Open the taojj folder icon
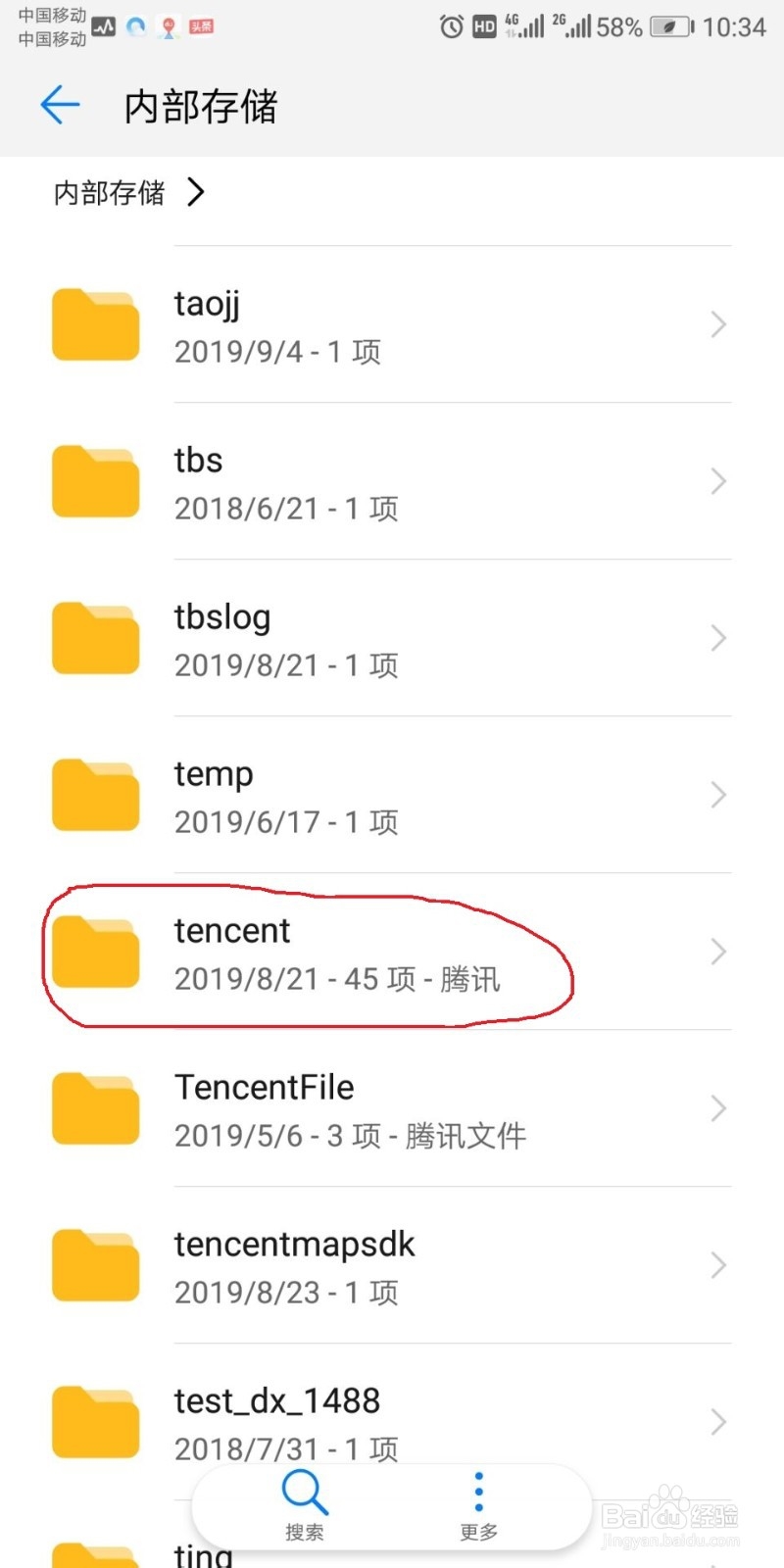The image size is (784, 1568). pos(94,323)
